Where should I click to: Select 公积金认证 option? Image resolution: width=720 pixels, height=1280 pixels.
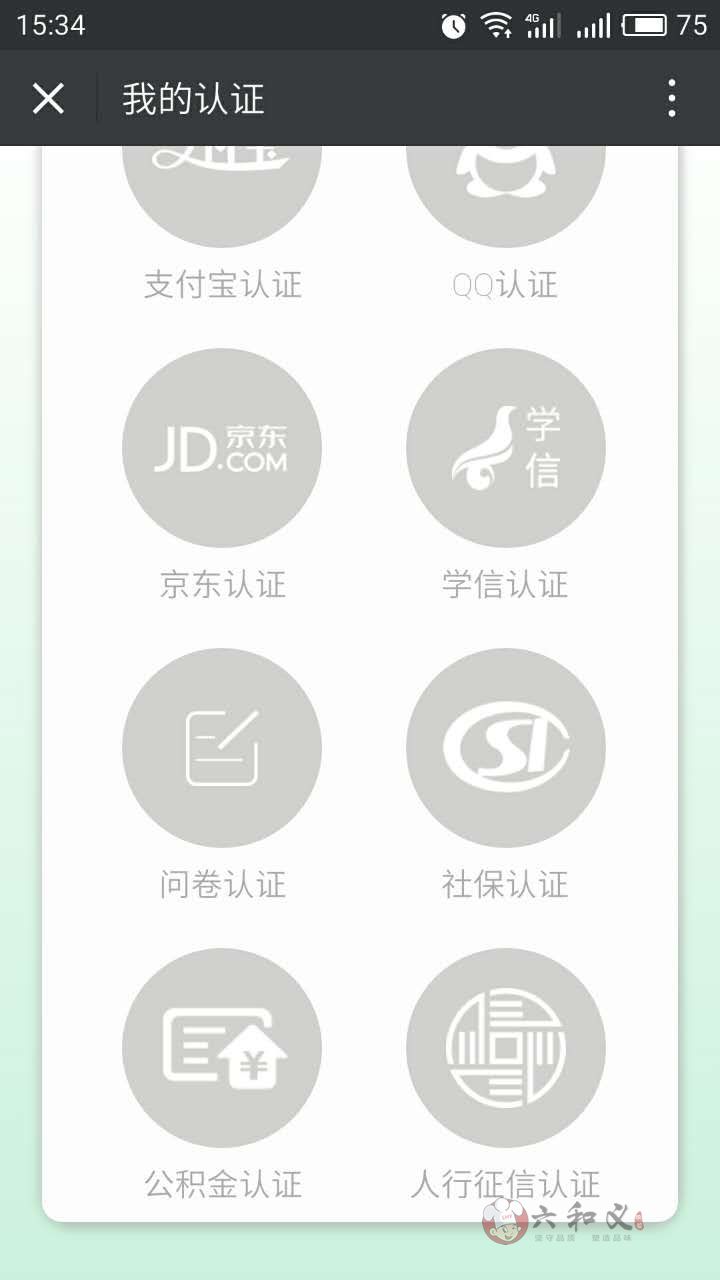point(222,1048)
